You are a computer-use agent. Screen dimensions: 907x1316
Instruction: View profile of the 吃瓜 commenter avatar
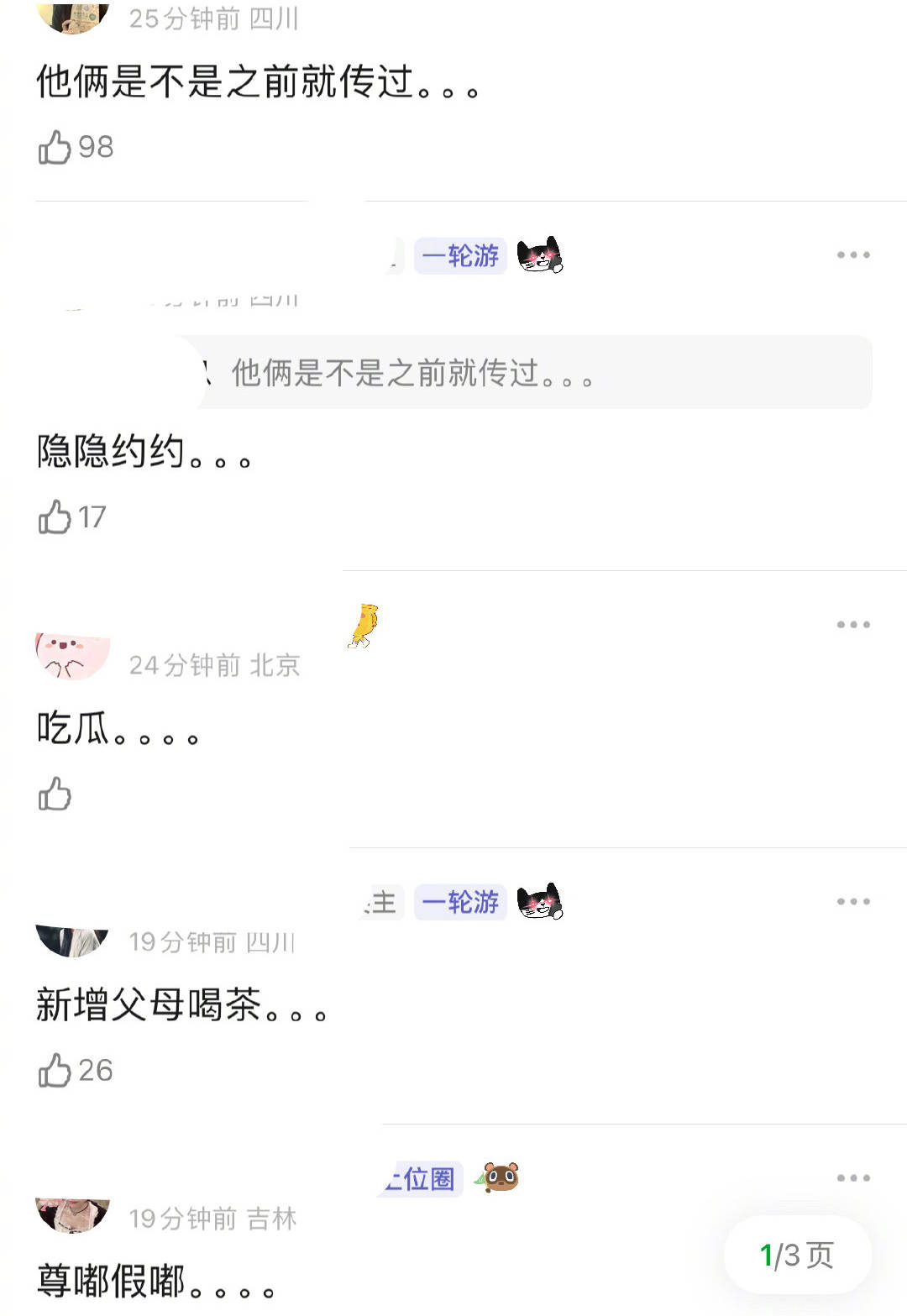[x=73, y=656]
